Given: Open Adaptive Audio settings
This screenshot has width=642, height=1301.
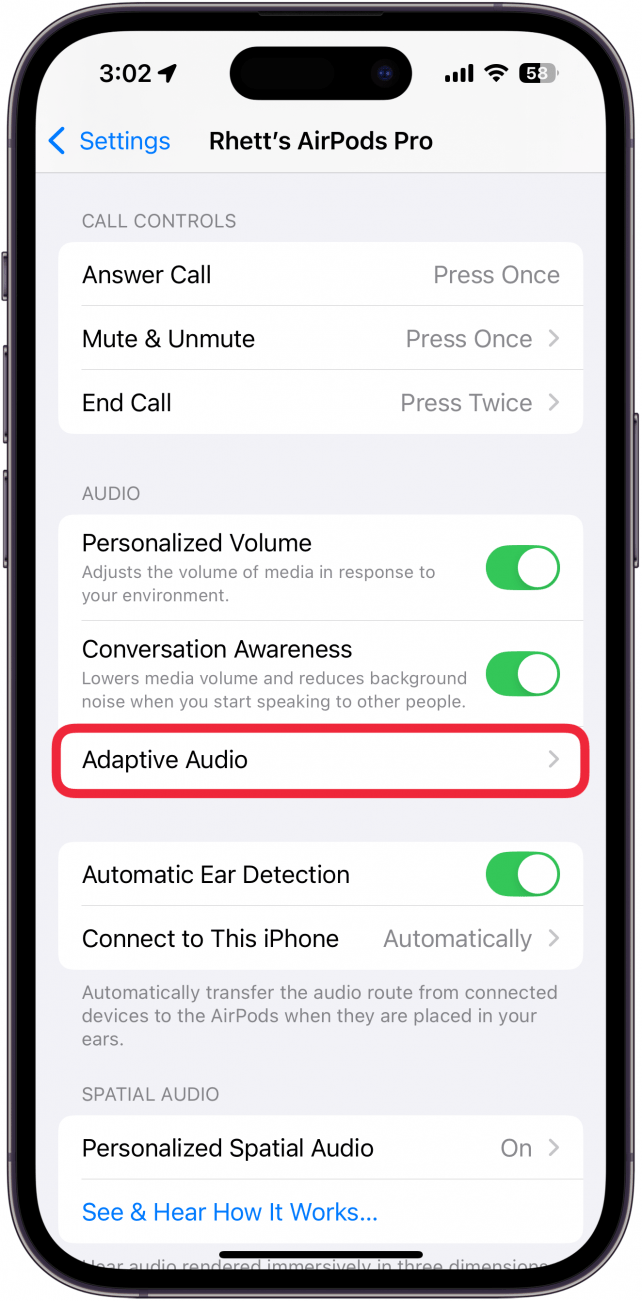Looking at the screenshot, I should [320, 760].
